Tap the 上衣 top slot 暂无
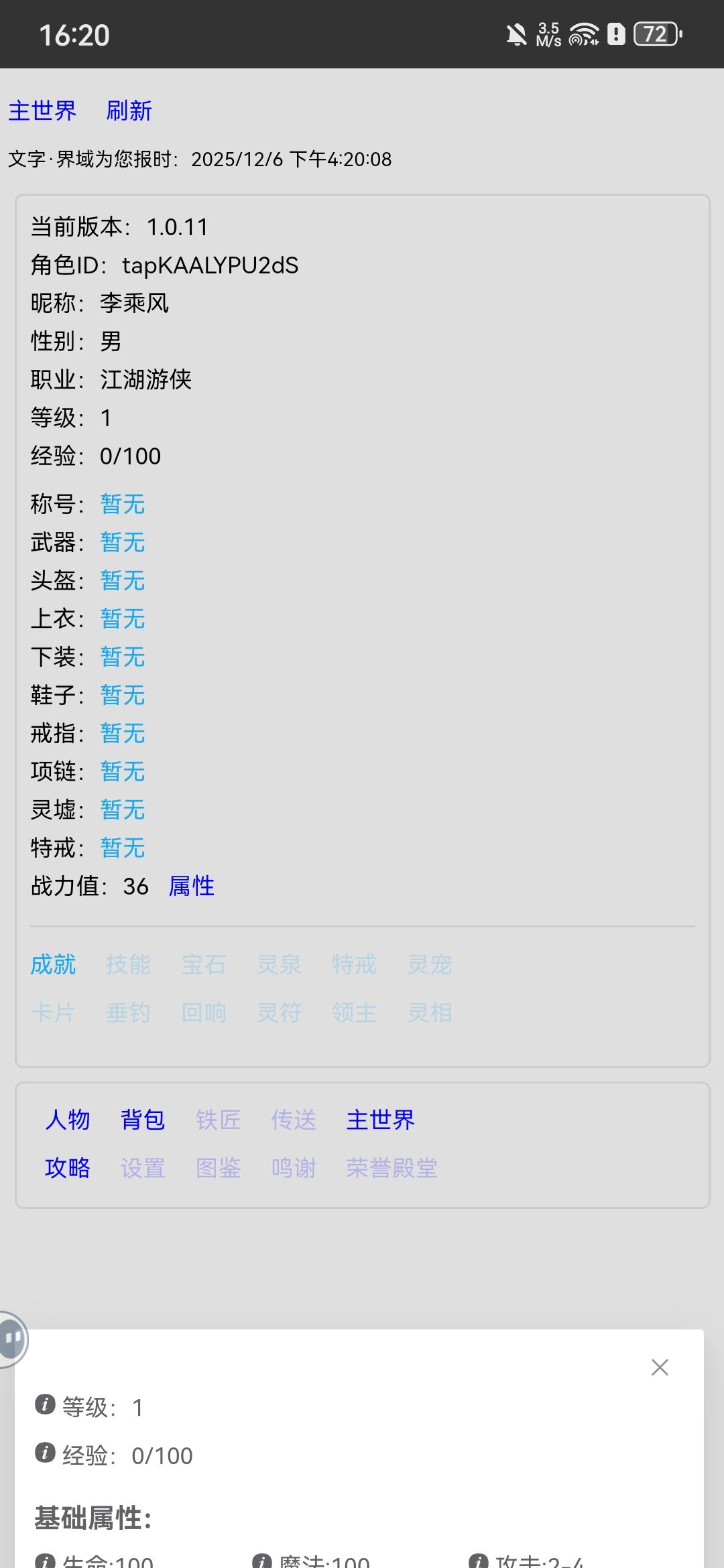Image resolution: width=724 pixels, height=1568 pixels. (x=123, y=618)
